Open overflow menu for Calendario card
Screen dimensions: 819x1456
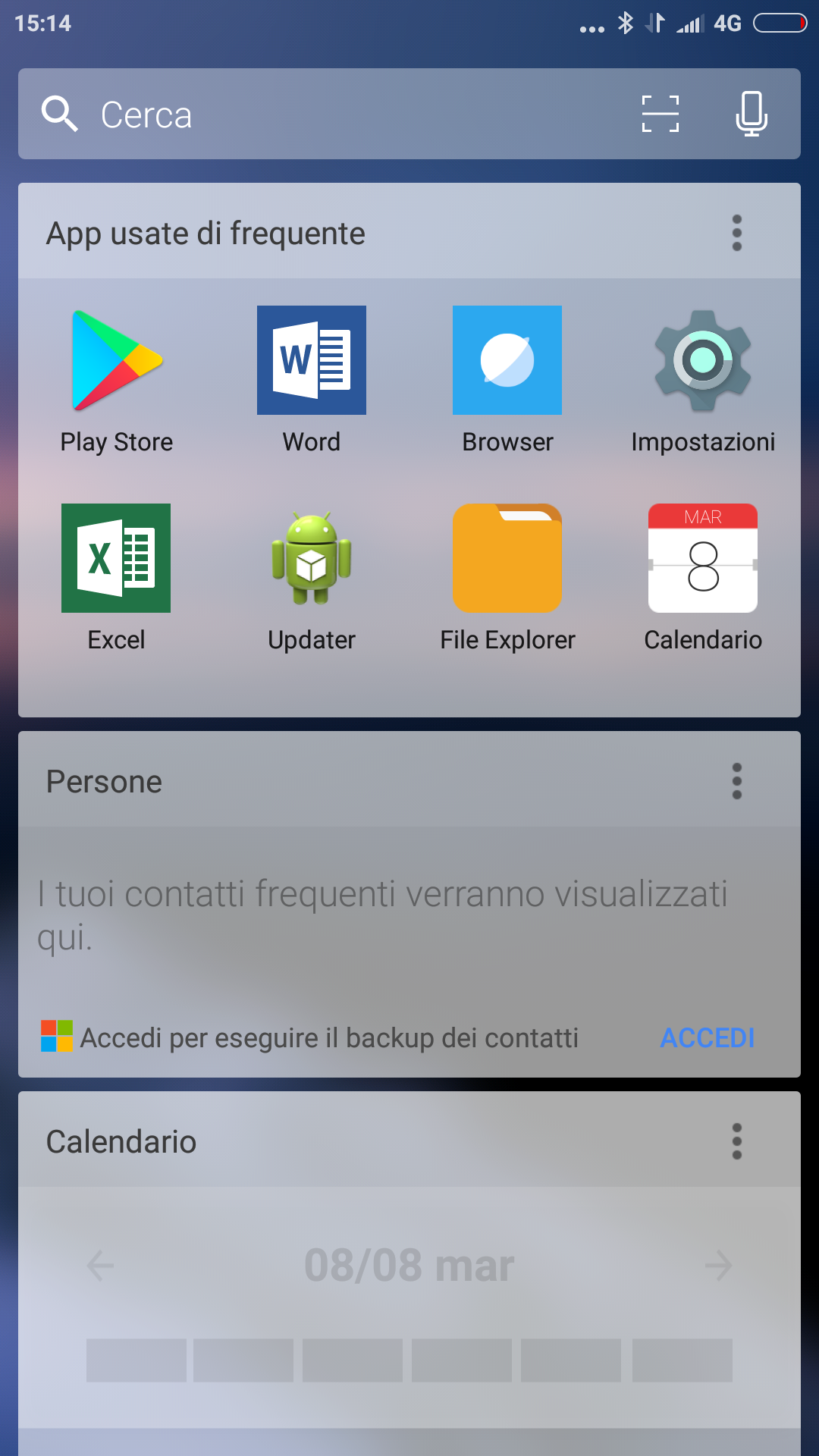click(x=736, y=1141)
